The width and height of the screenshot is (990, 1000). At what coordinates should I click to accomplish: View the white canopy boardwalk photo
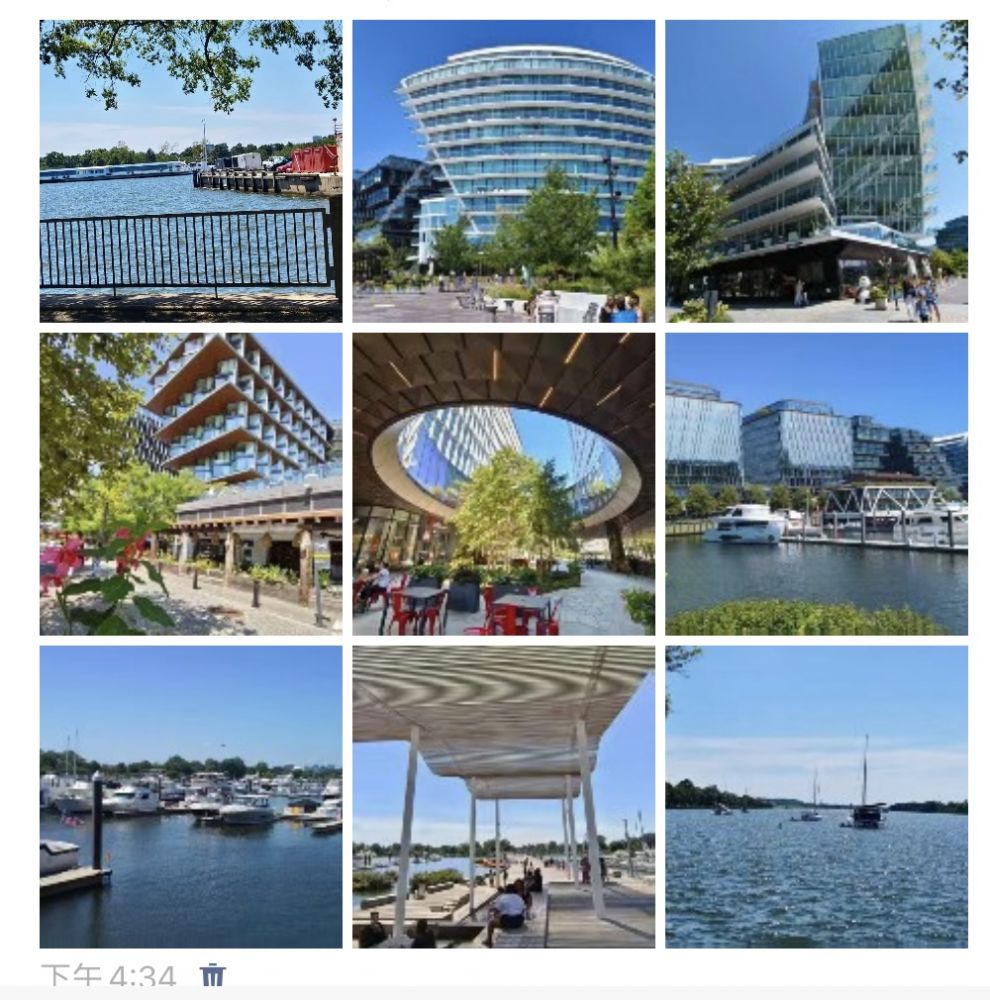click(503, 796)
